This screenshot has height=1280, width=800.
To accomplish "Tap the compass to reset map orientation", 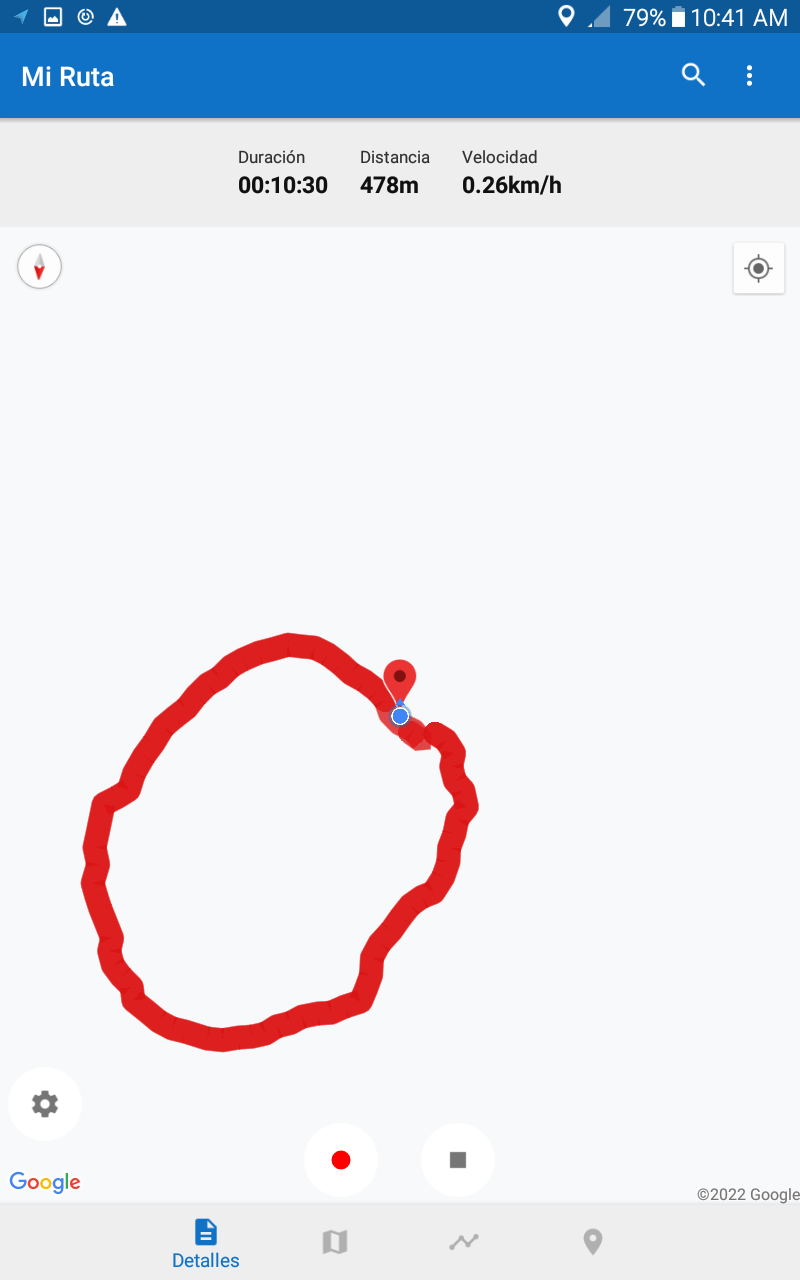I will [x=40, y=267].
